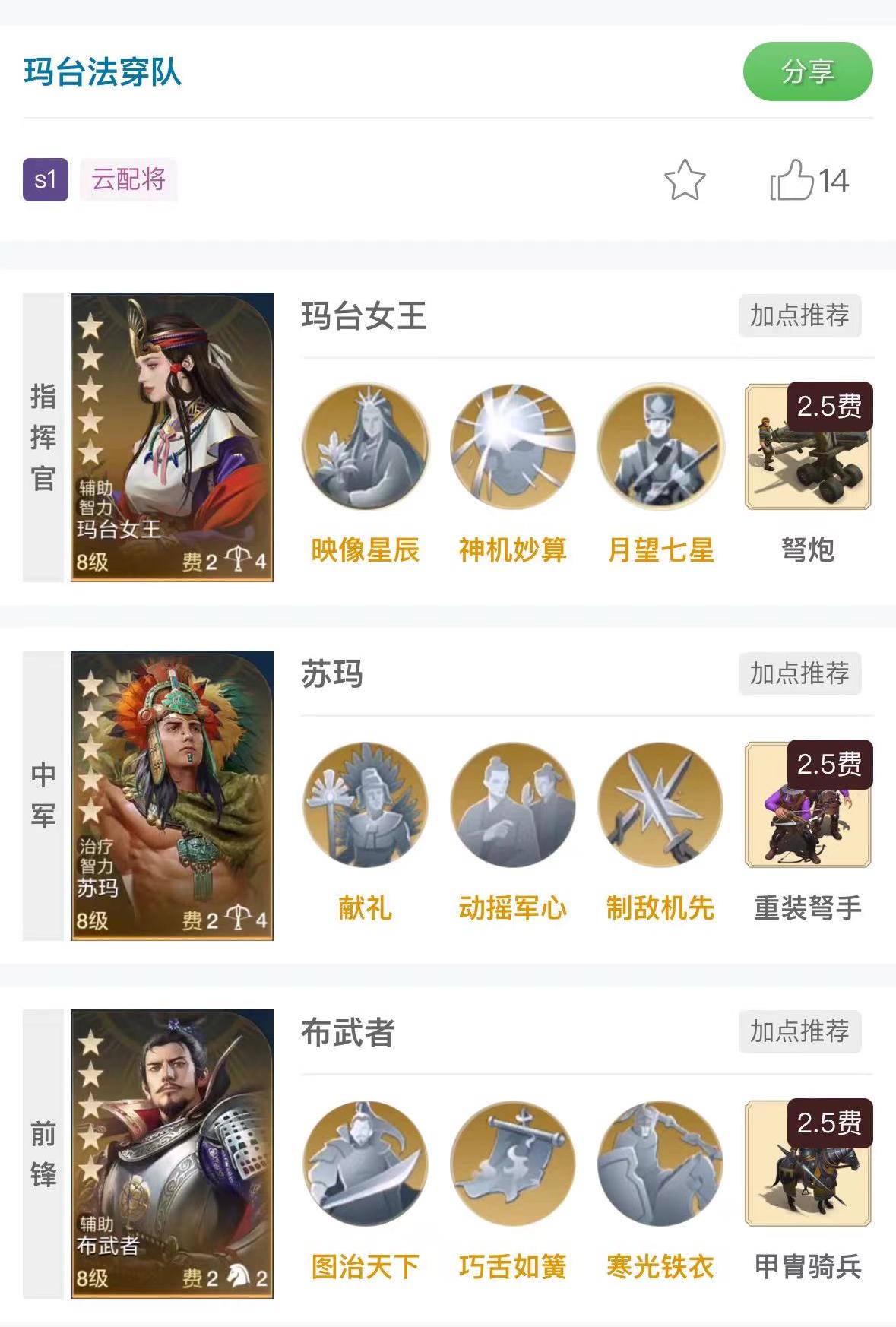Open the 弩炮 troop card
This screenshot has height=1327, width=896.
click(808, 446)
